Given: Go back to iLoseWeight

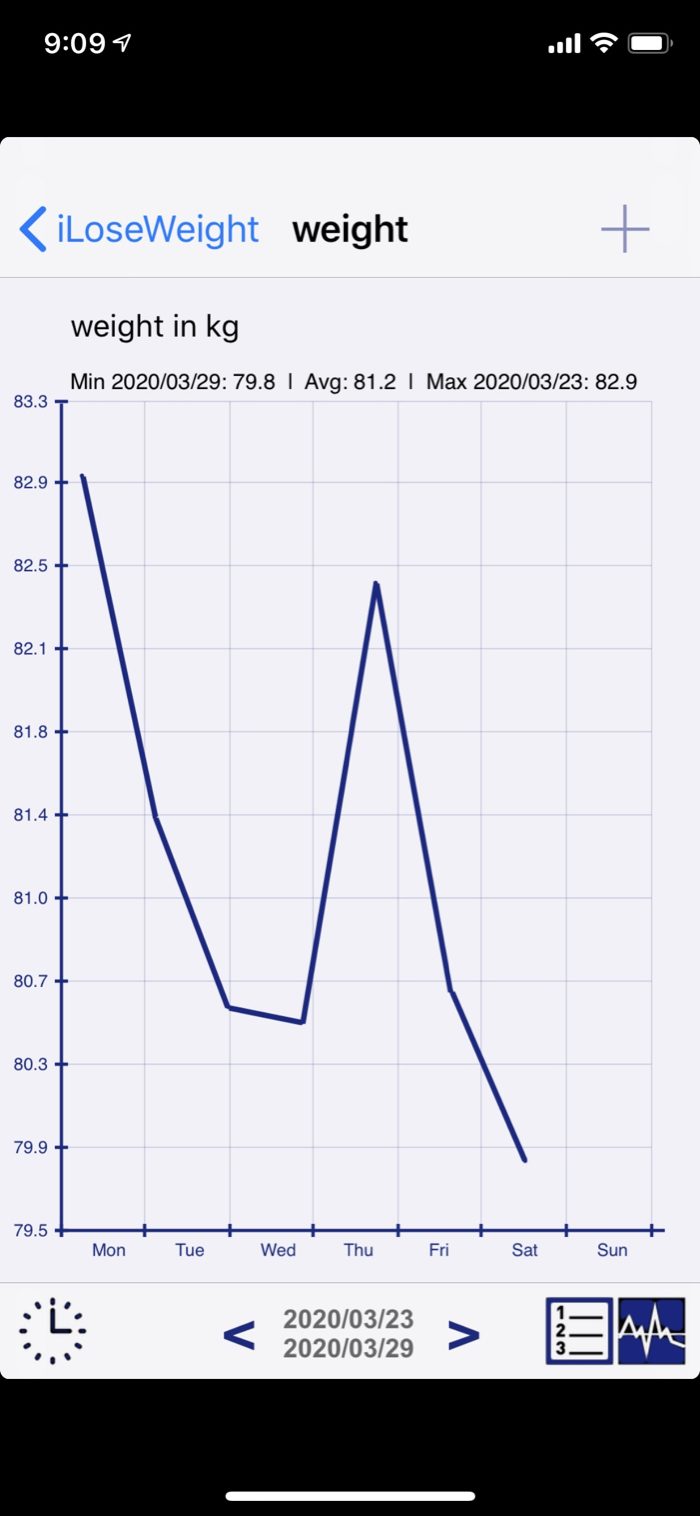Looking at the screenshot, I should click(x=140, y=230).
